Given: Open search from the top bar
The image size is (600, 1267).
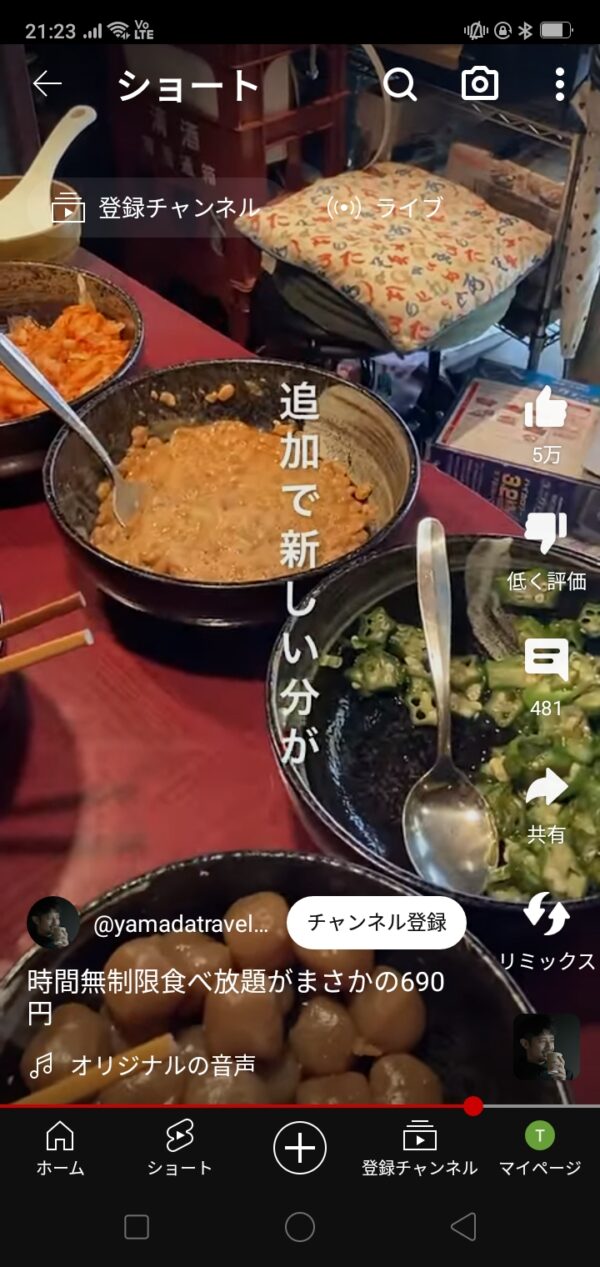Looking at the screenshot, I should pyautogui.click(x=399, y=85).
